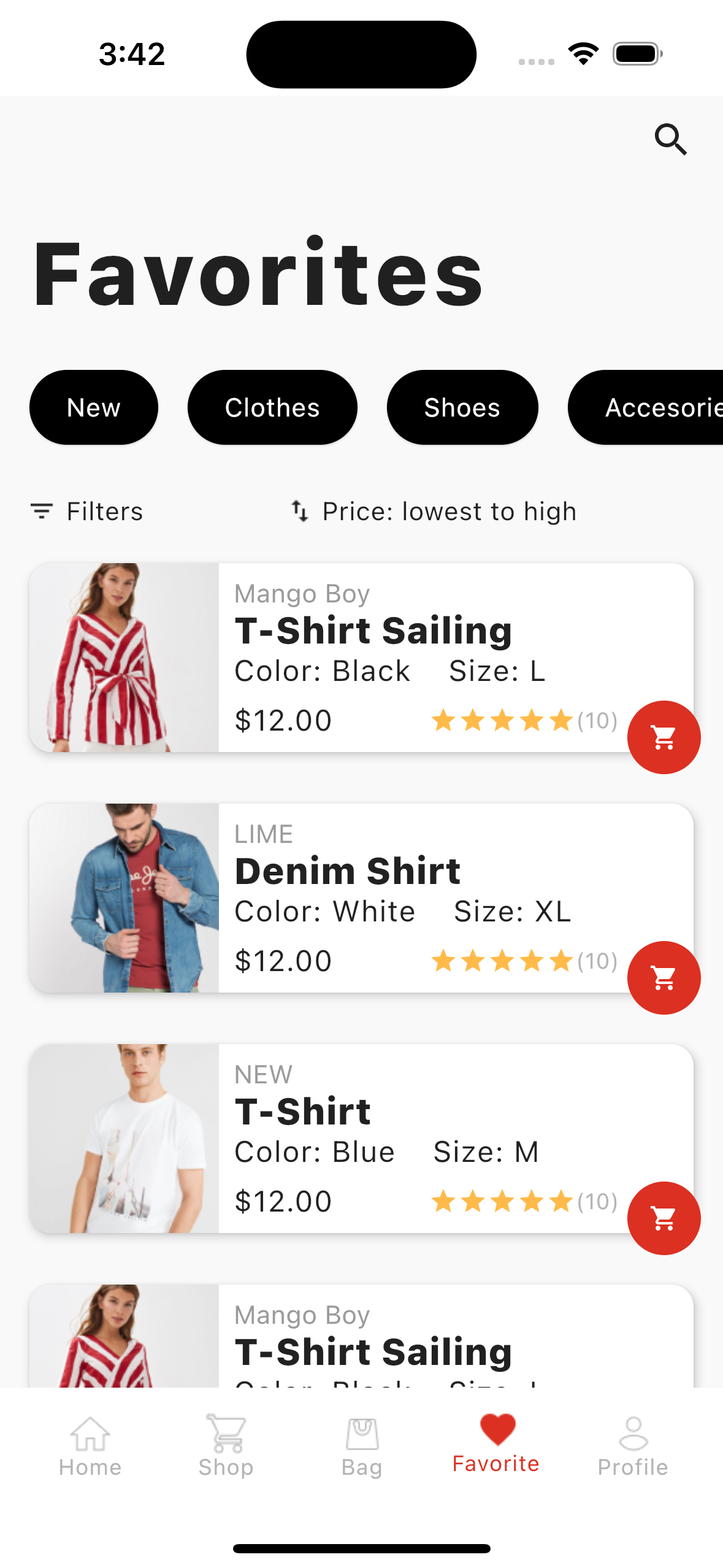The width and height of the screenshot is (723, 1568).
Task: Go to the Home tab
Action: pyautogui.click(x=90, y=1447)
